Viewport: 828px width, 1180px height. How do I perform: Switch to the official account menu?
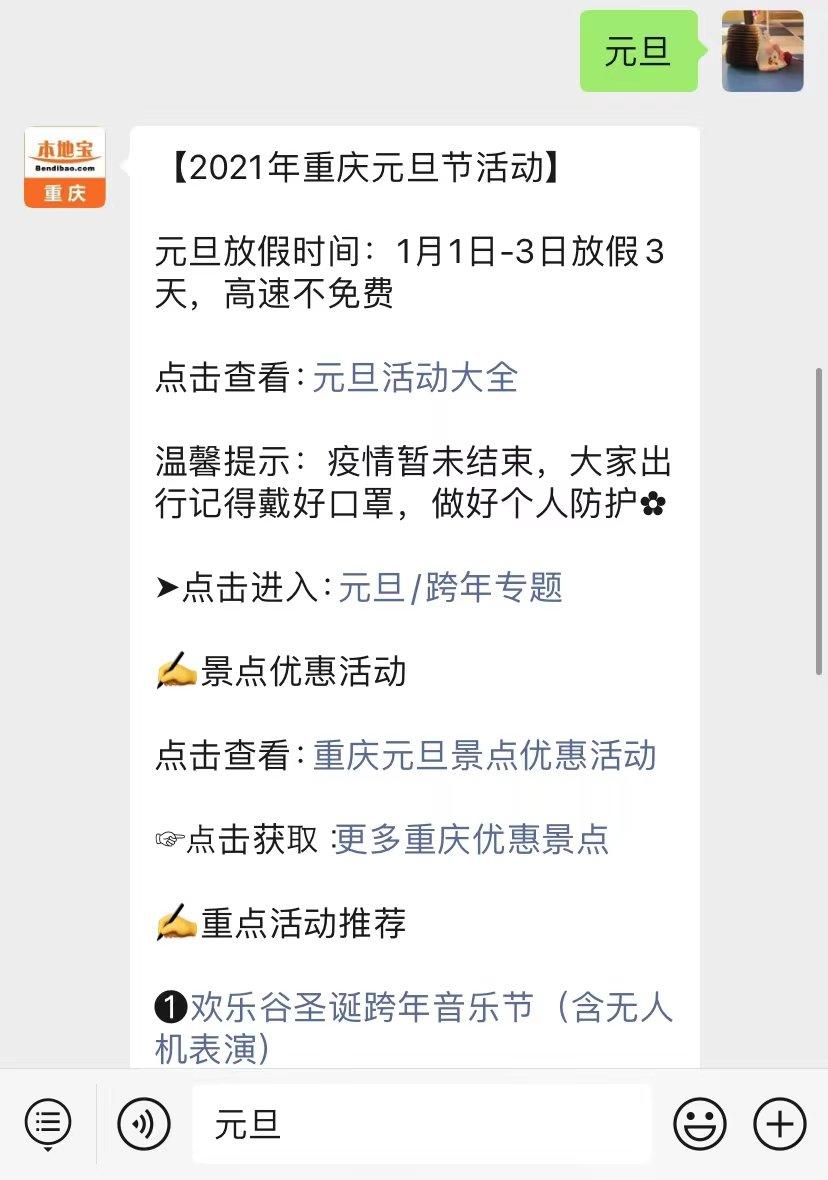point(47,1124)
